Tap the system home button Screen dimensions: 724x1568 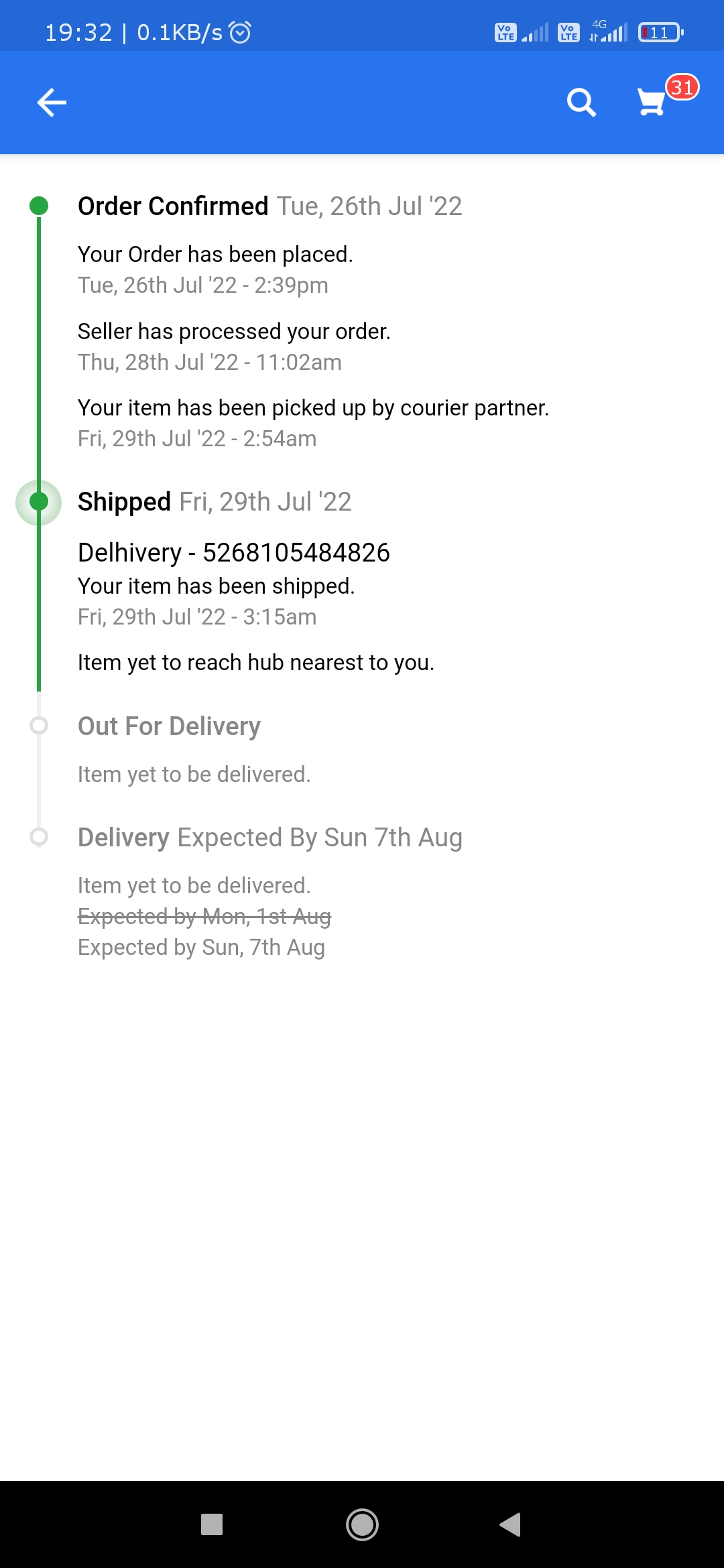pos(362,1524)
